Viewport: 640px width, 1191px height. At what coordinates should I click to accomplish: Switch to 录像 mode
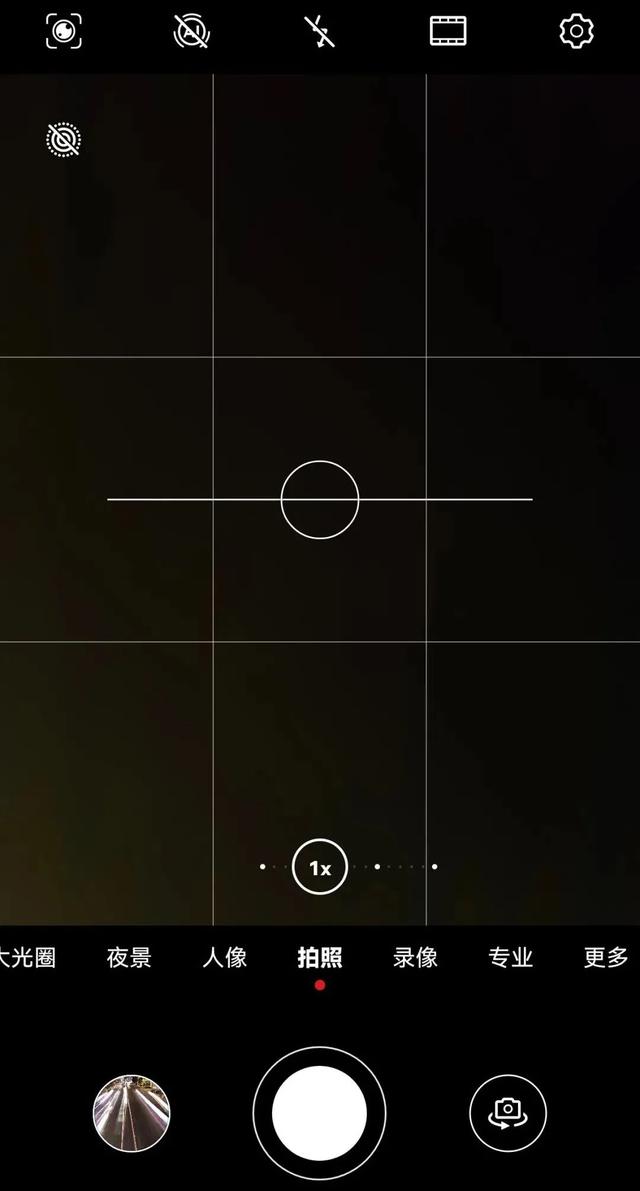tap(415, 957)
